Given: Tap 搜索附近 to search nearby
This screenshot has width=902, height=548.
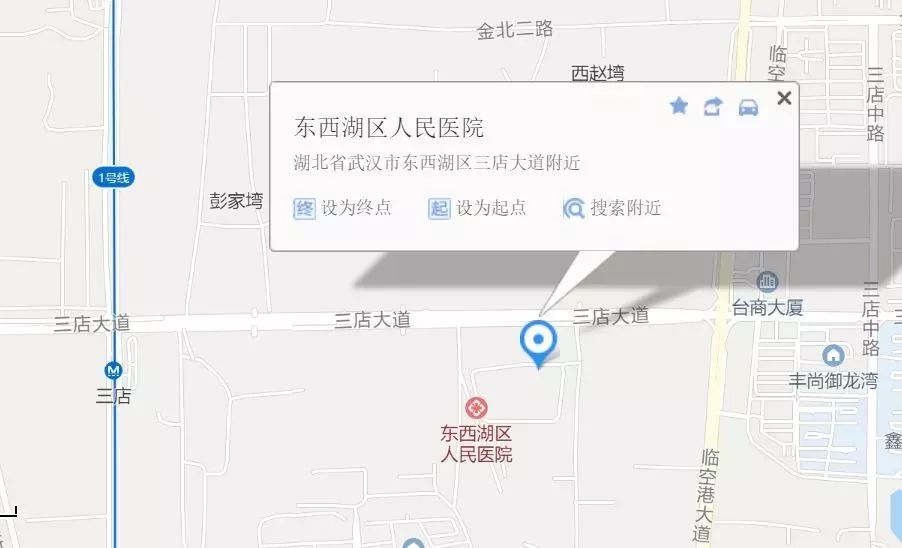Looking at the screenshot, I should click(612, 208).
